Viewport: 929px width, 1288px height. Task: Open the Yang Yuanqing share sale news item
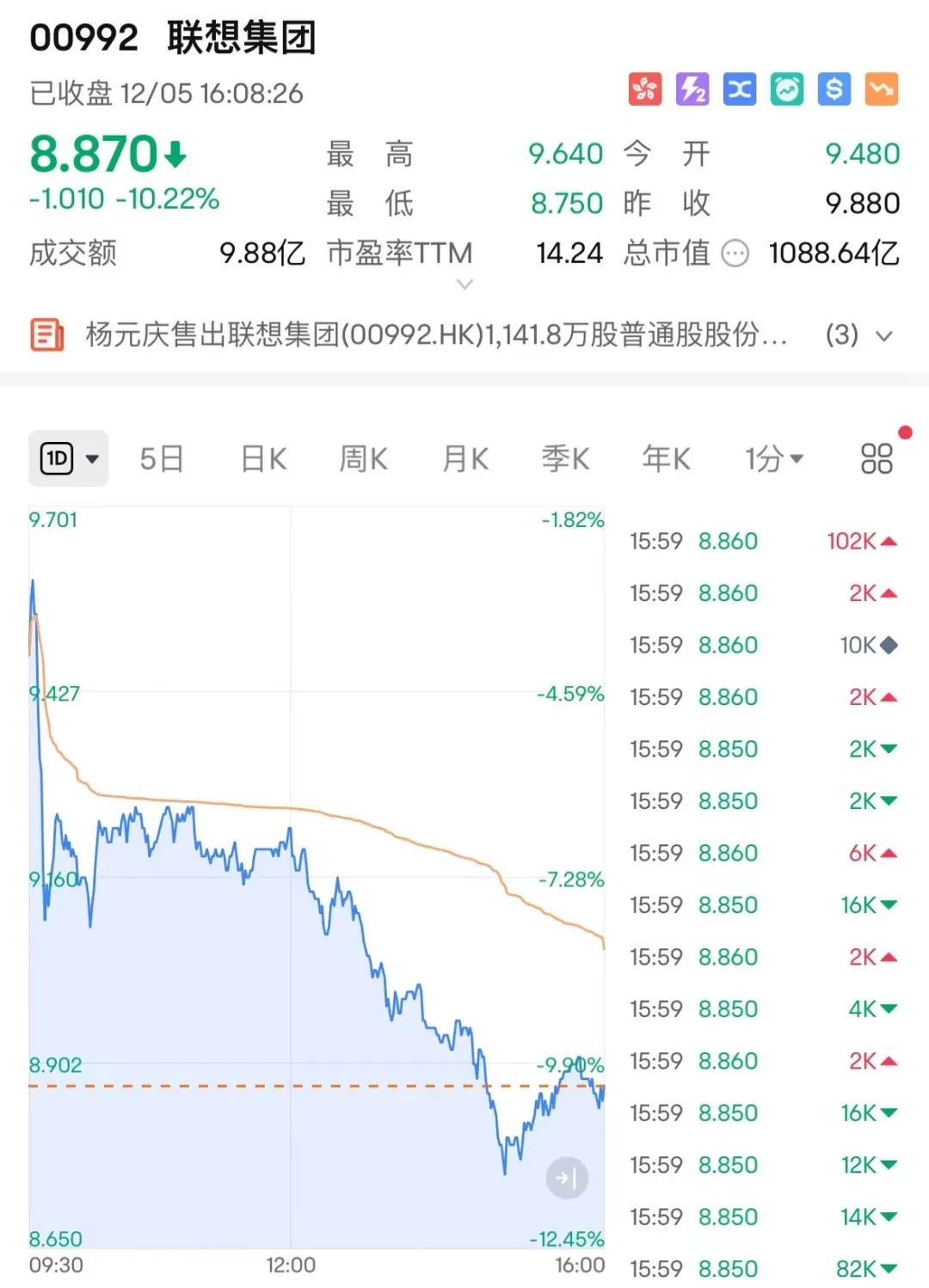click(x=435, y=334)
